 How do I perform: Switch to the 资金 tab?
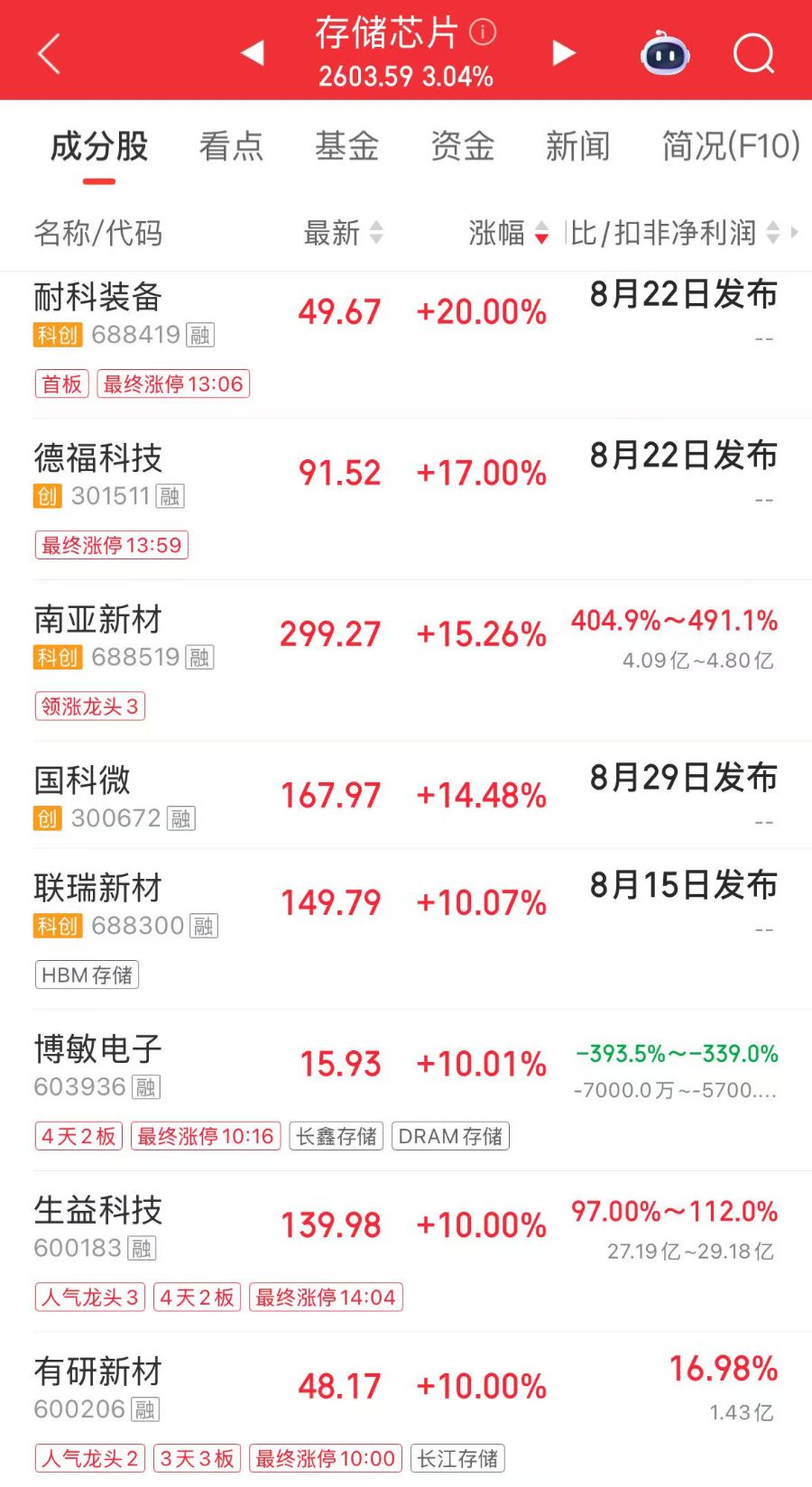(462, 146)
